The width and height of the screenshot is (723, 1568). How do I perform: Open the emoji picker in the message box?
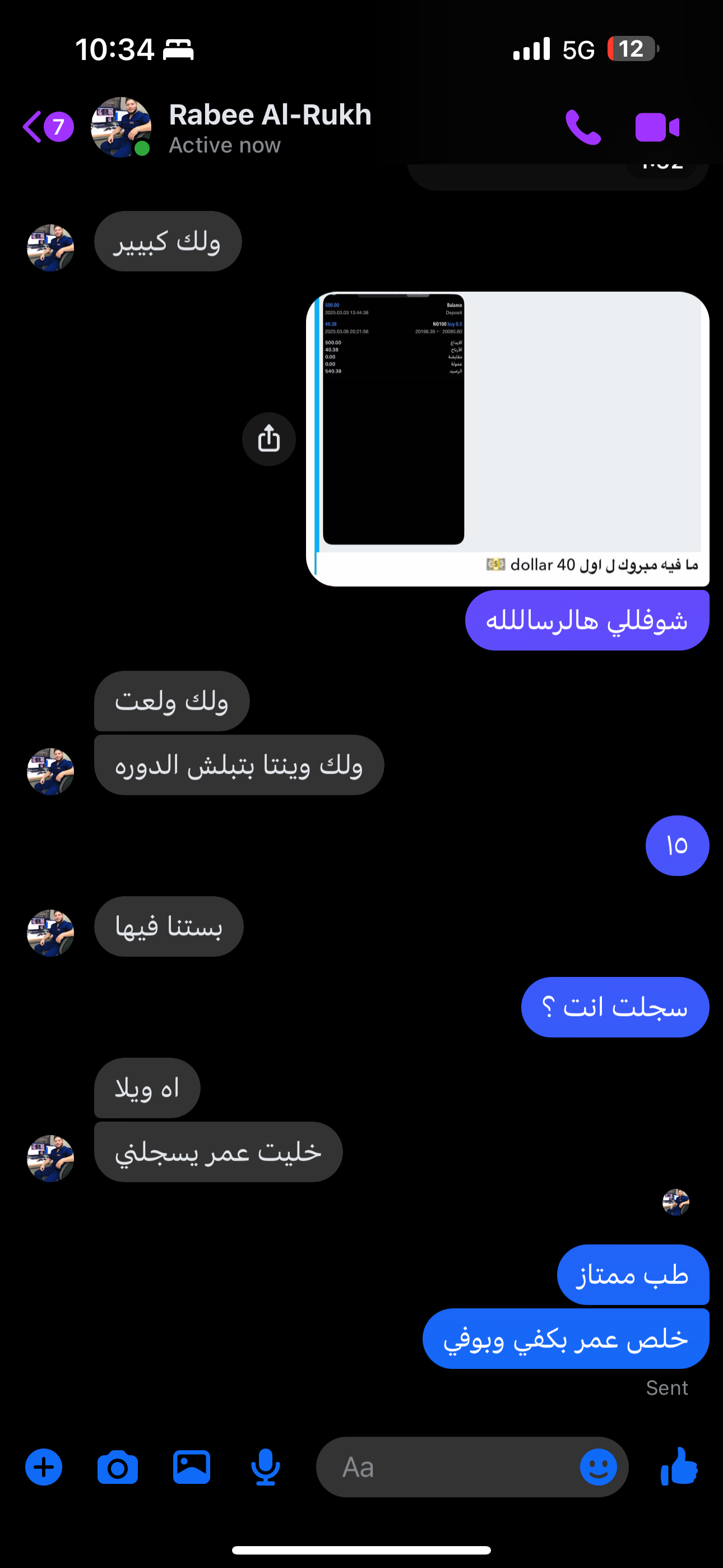coord(597,1467)
